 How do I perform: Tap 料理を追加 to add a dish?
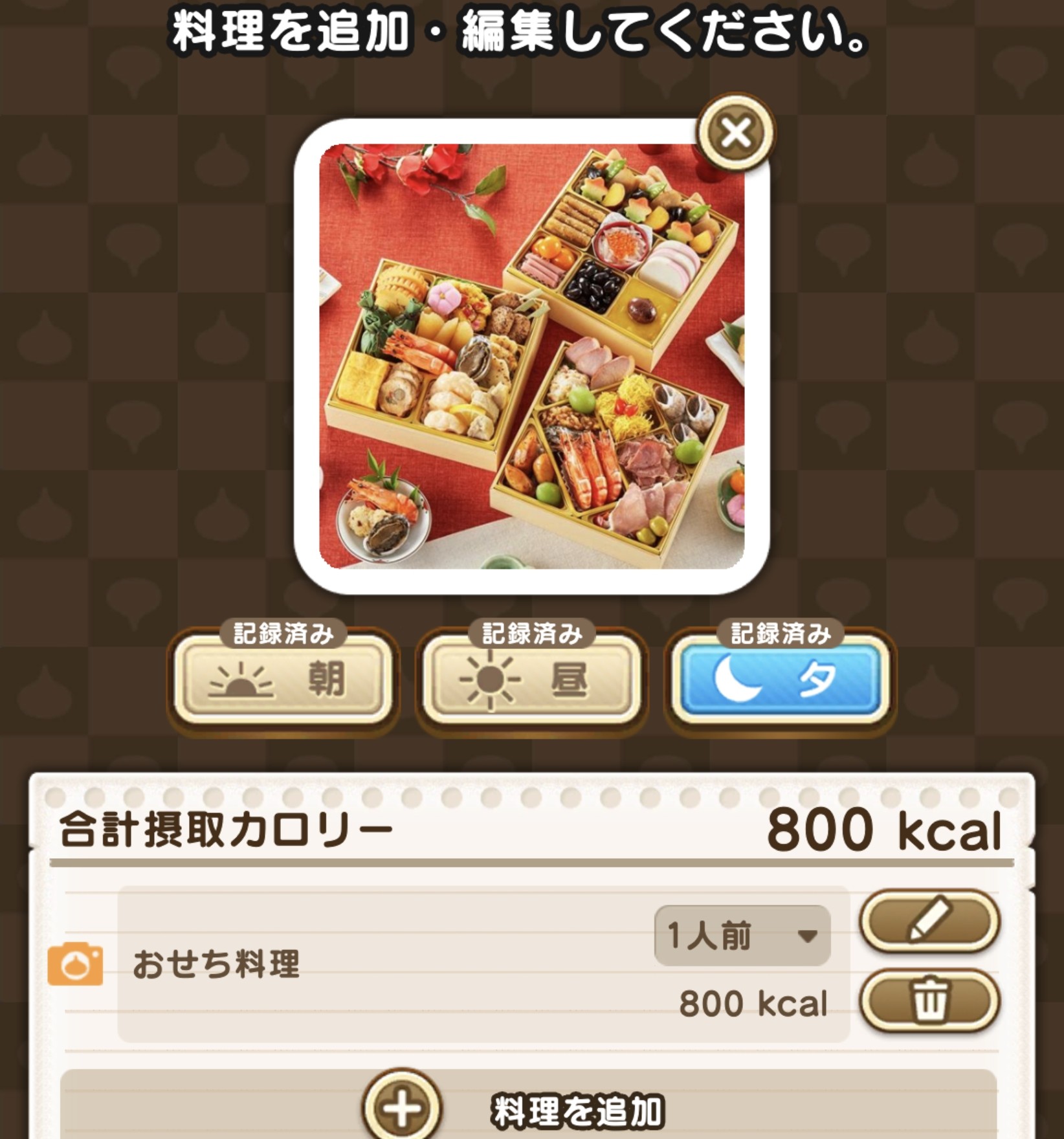coord(528,1109)
